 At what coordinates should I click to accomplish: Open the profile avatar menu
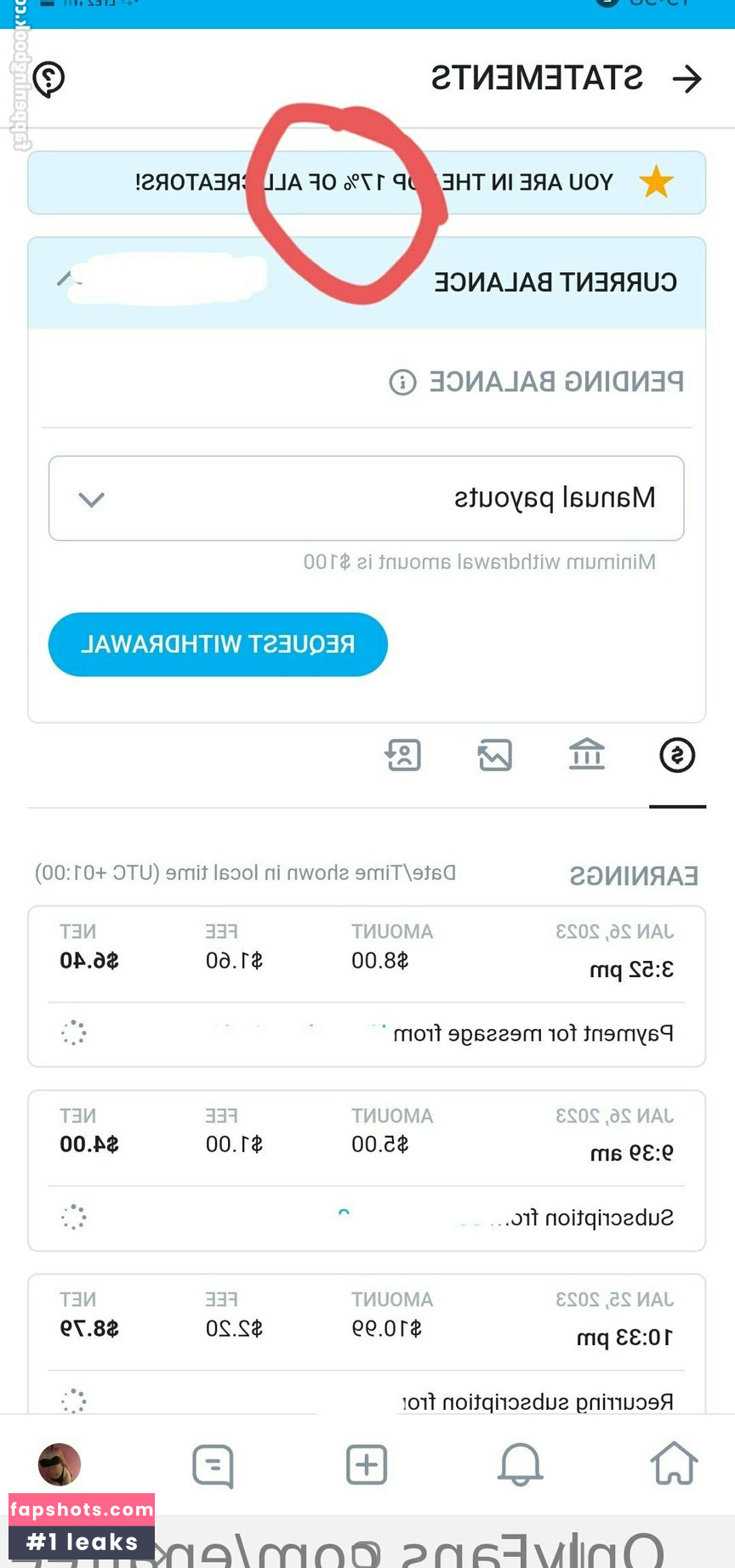coord(60,1464)
